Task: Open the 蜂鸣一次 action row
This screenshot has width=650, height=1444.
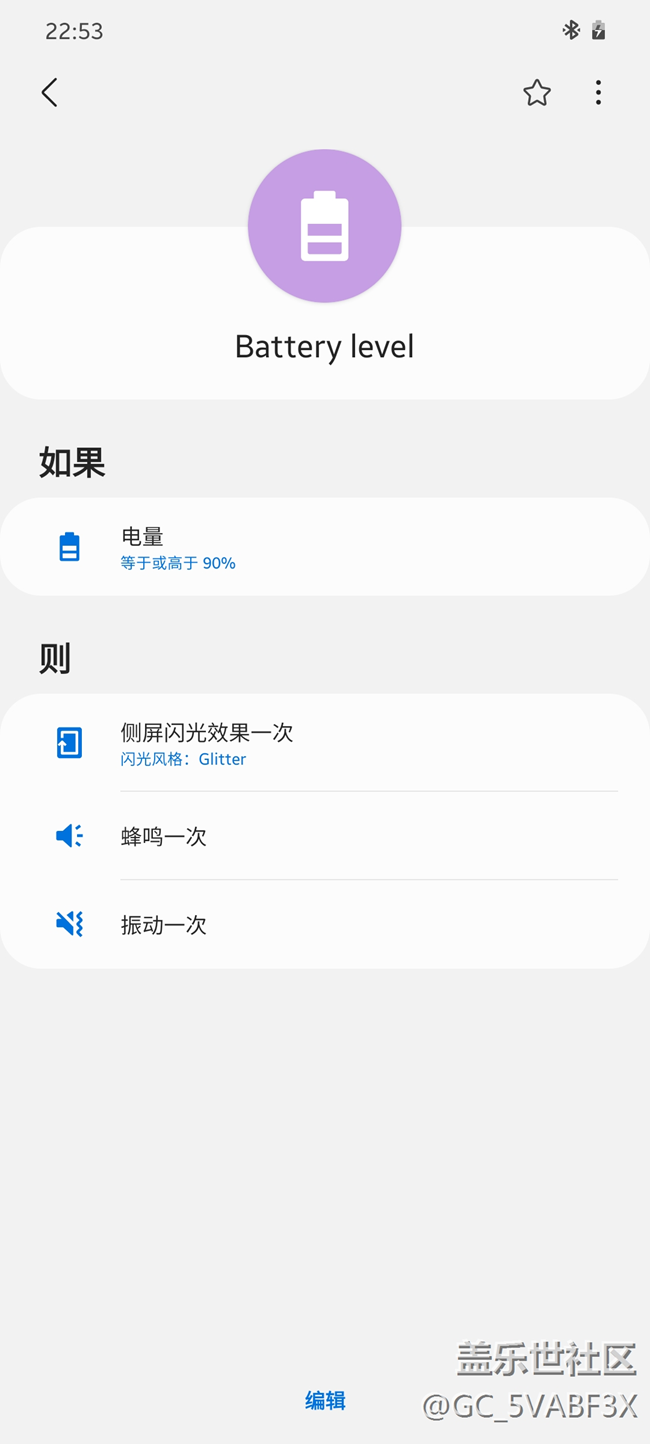Action: pos(324,836)
